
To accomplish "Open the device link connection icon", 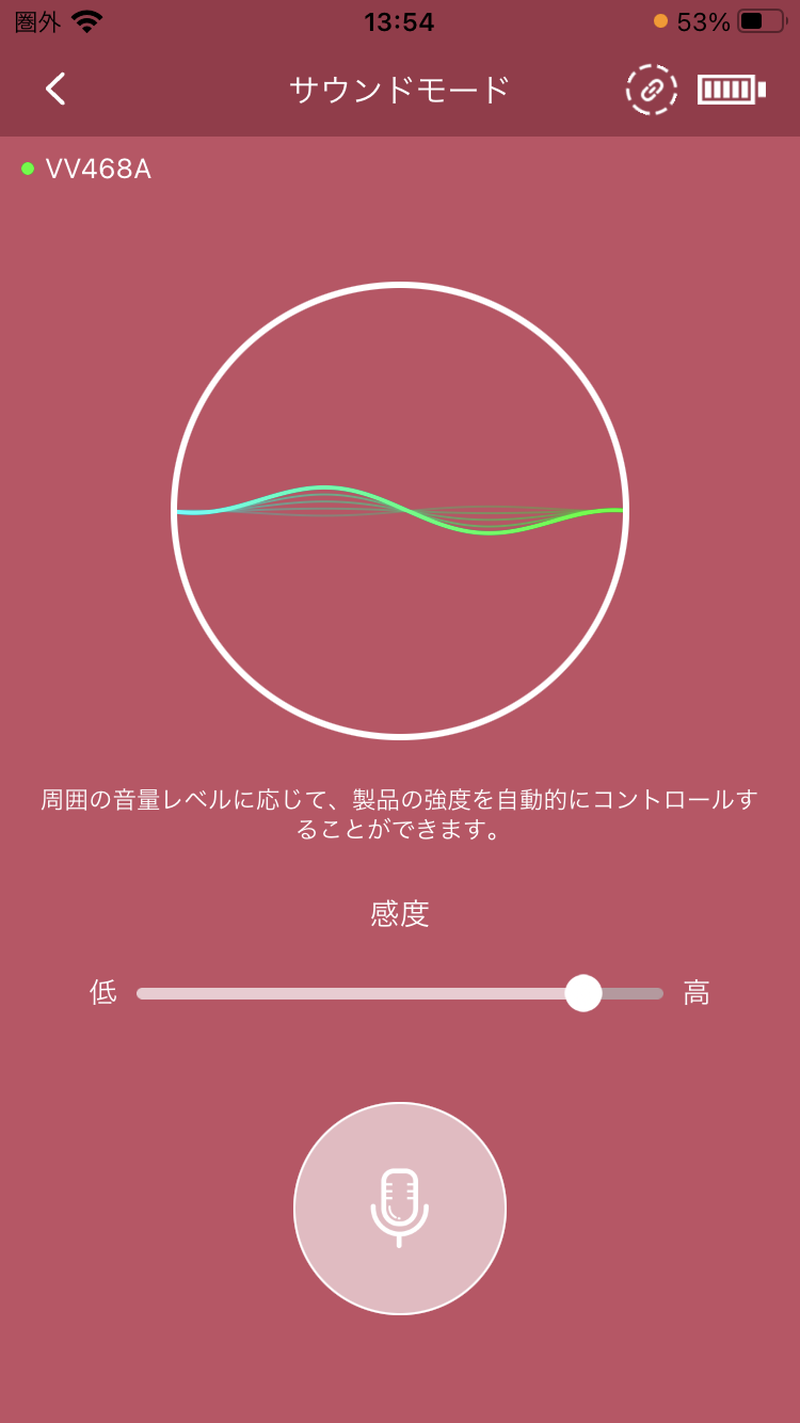I will click(x=651, y=90).
